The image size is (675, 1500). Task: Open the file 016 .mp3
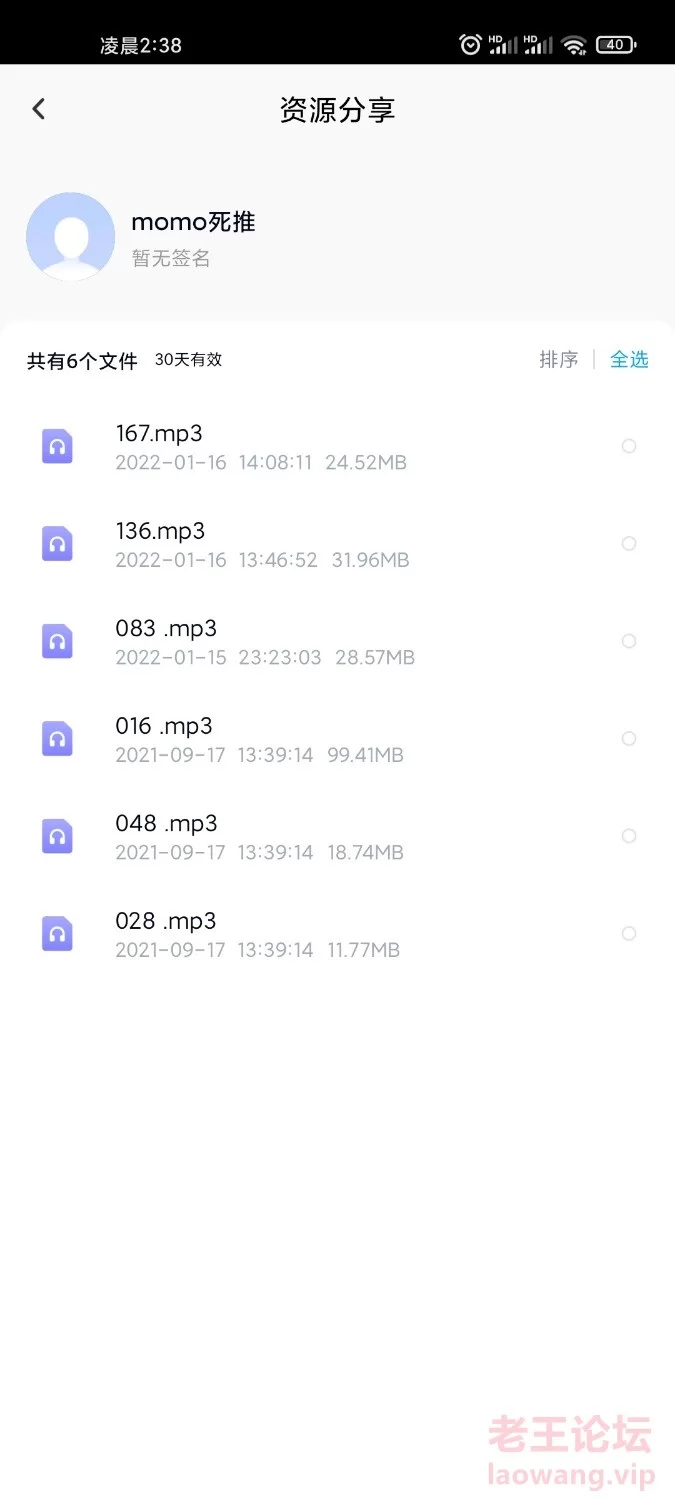point(337,739)
